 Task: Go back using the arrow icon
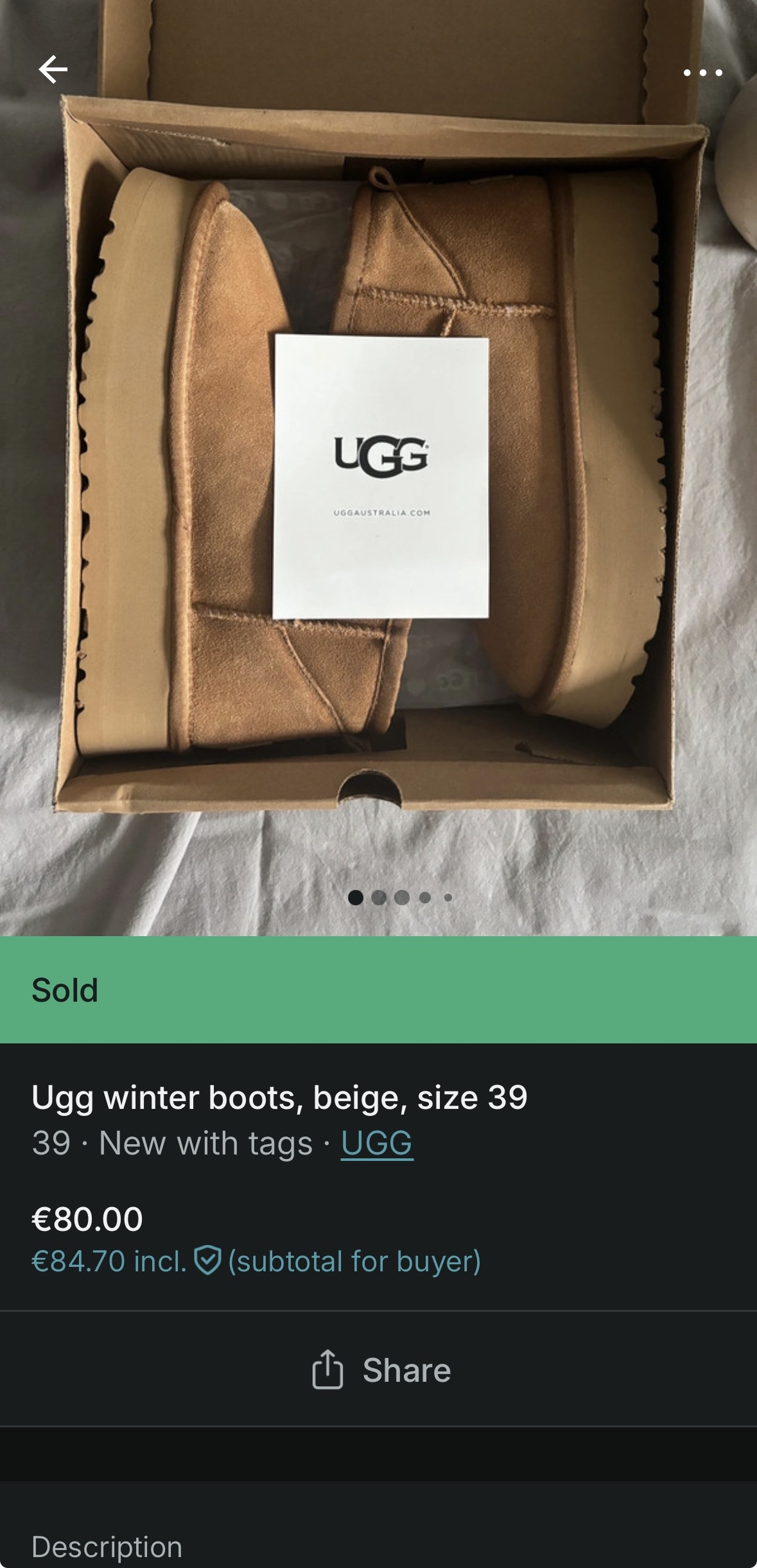[x=53, y=69]
